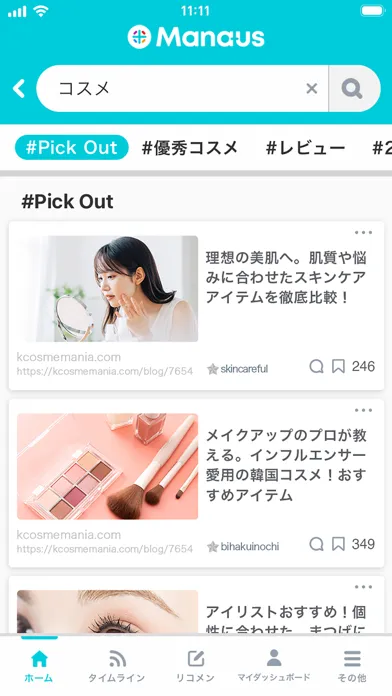This screenshot has height=696, width=392.
Task: Bookmark the skincareful post
Action: (x=338, y=367)
